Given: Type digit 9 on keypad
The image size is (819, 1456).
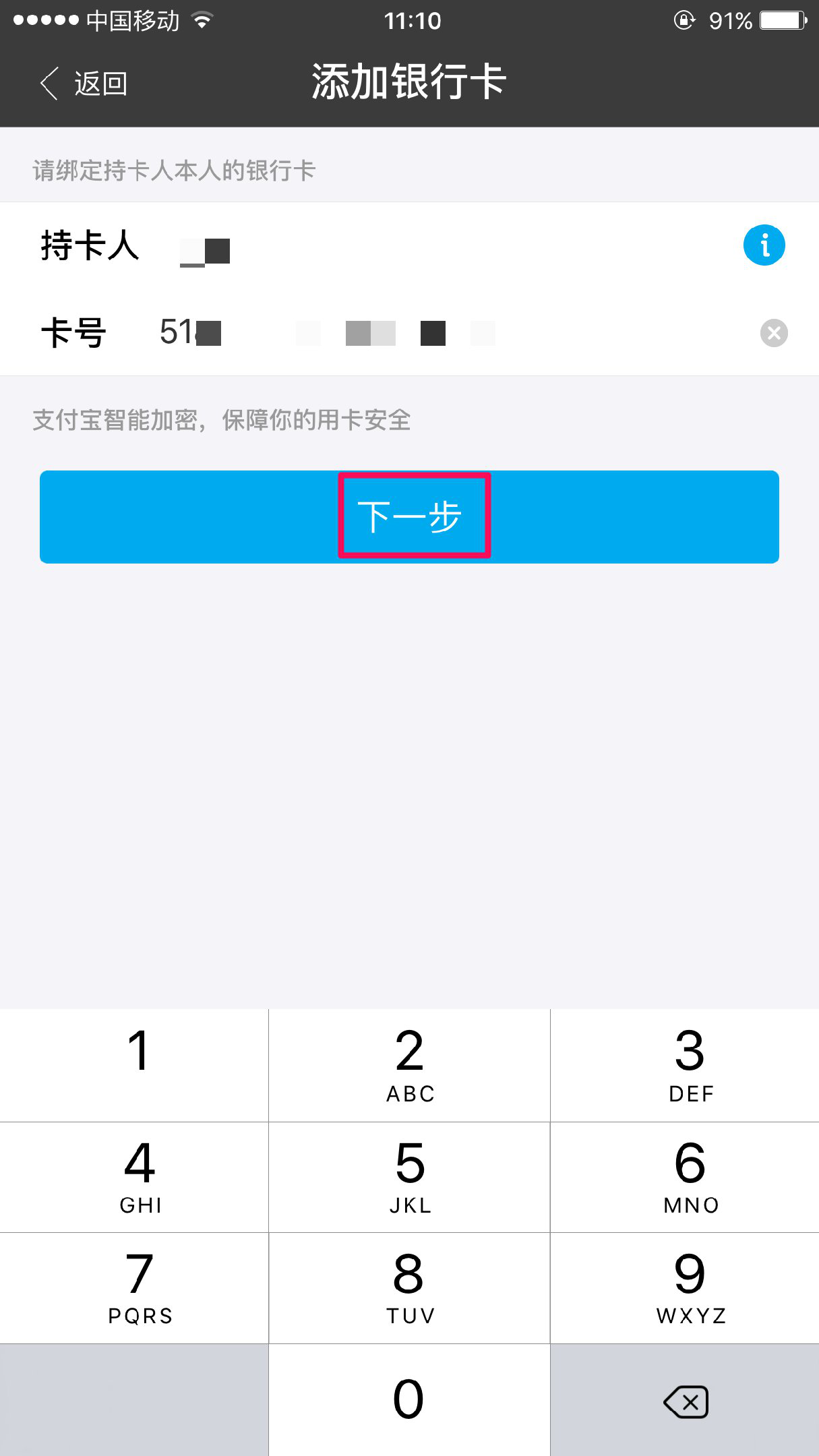Looking at the screenshot, I should pyautogui.click(x=686, y=1287).
